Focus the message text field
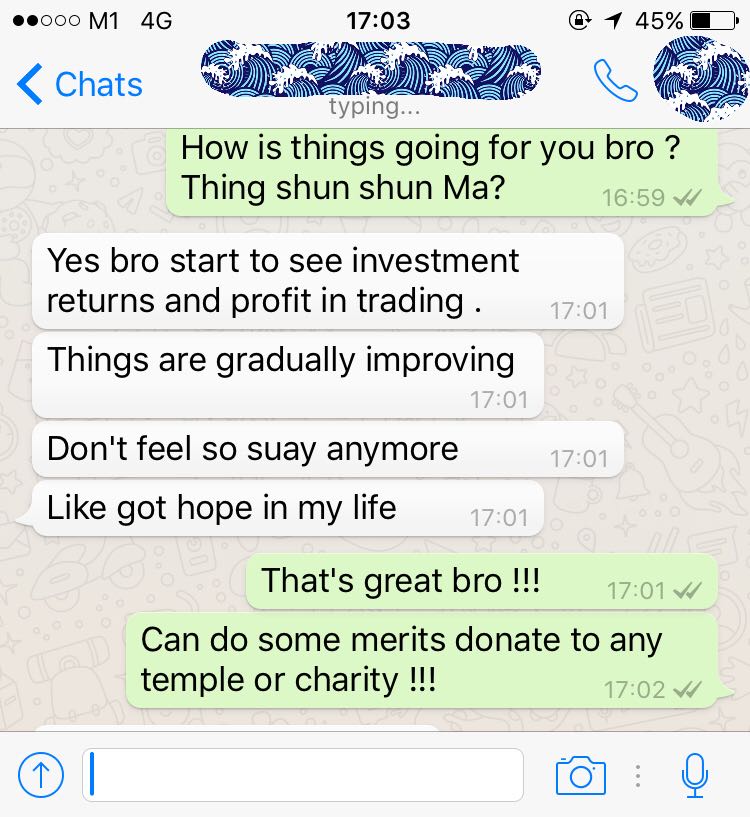The image size is (750, 817). coord(303,775)
